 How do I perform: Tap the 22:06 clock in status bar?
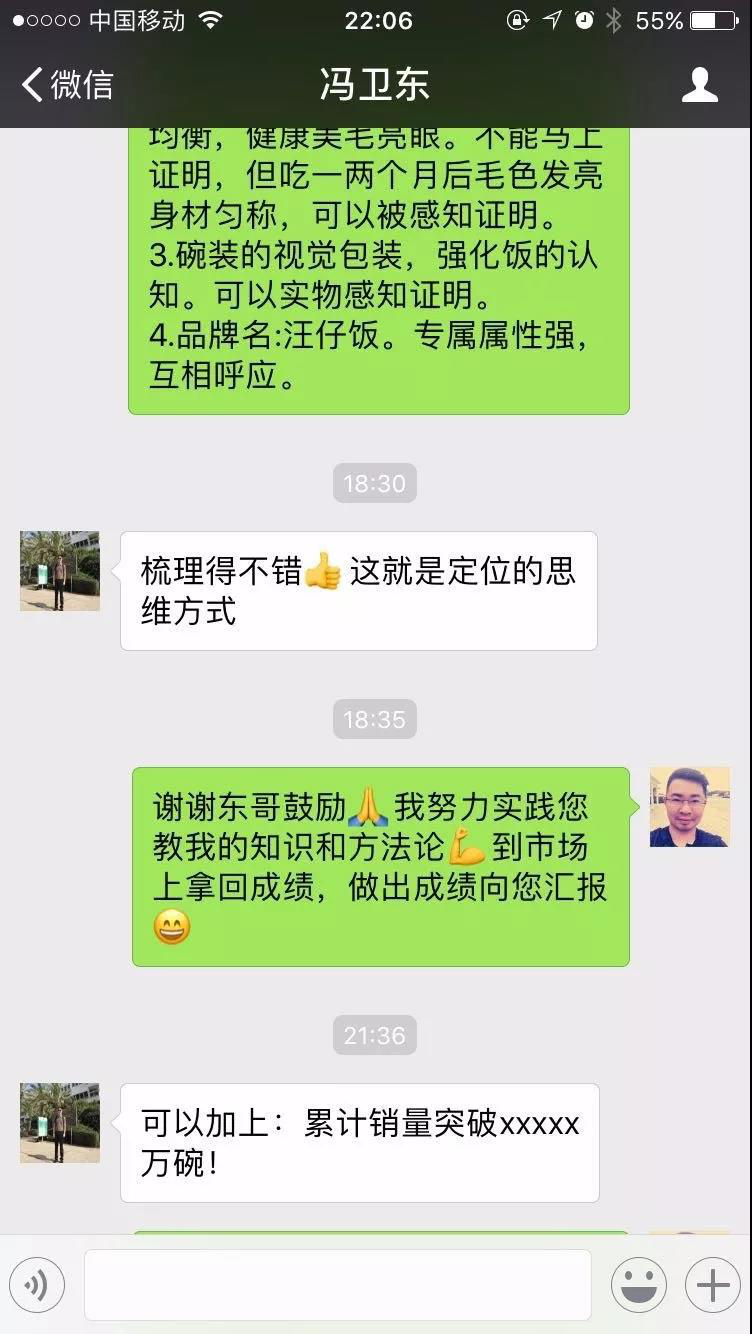[x=376, y=18]
